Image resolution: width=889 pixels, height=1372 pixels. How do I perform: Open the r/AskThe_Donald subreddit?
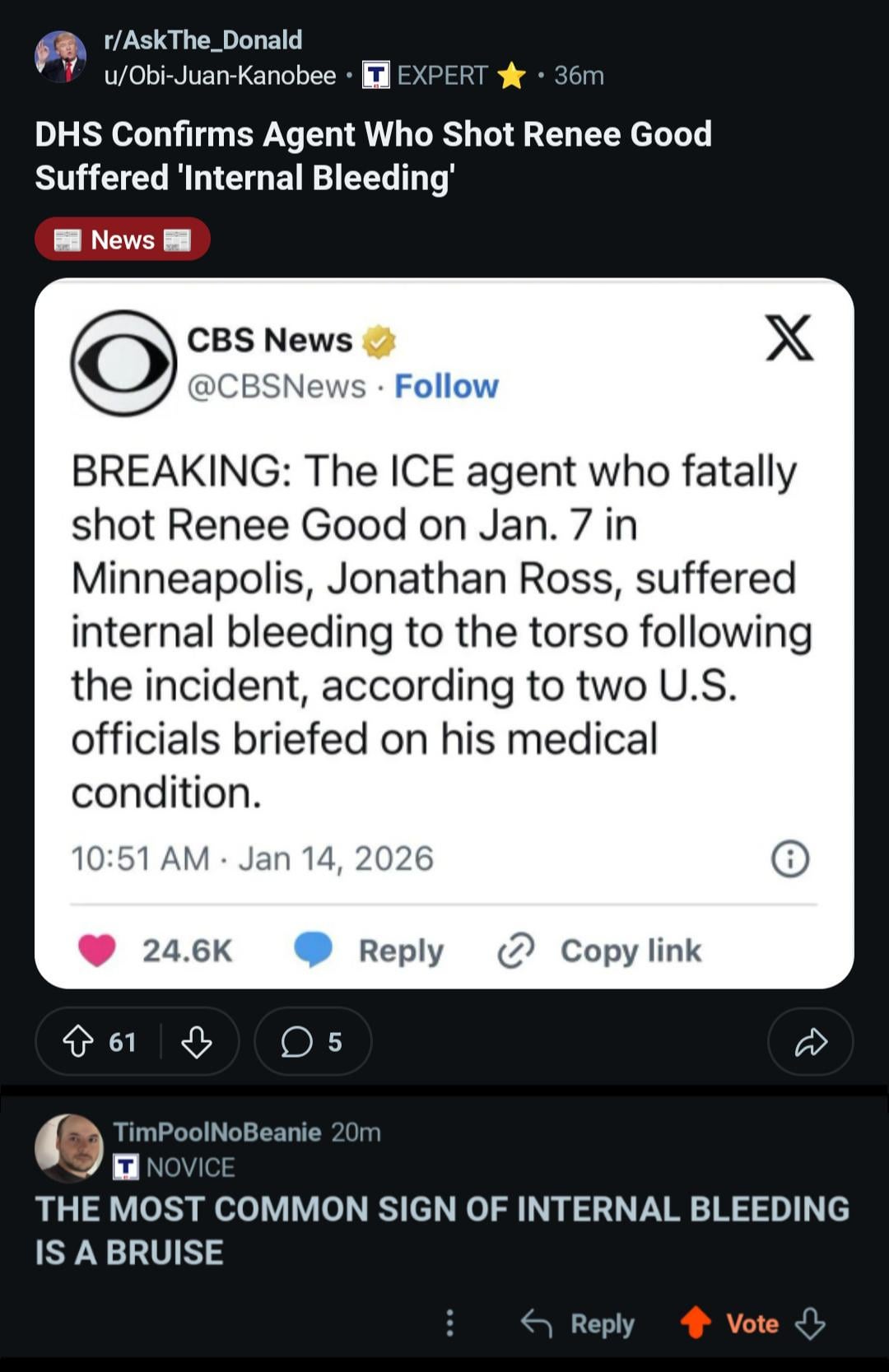(x=202, y=40)
